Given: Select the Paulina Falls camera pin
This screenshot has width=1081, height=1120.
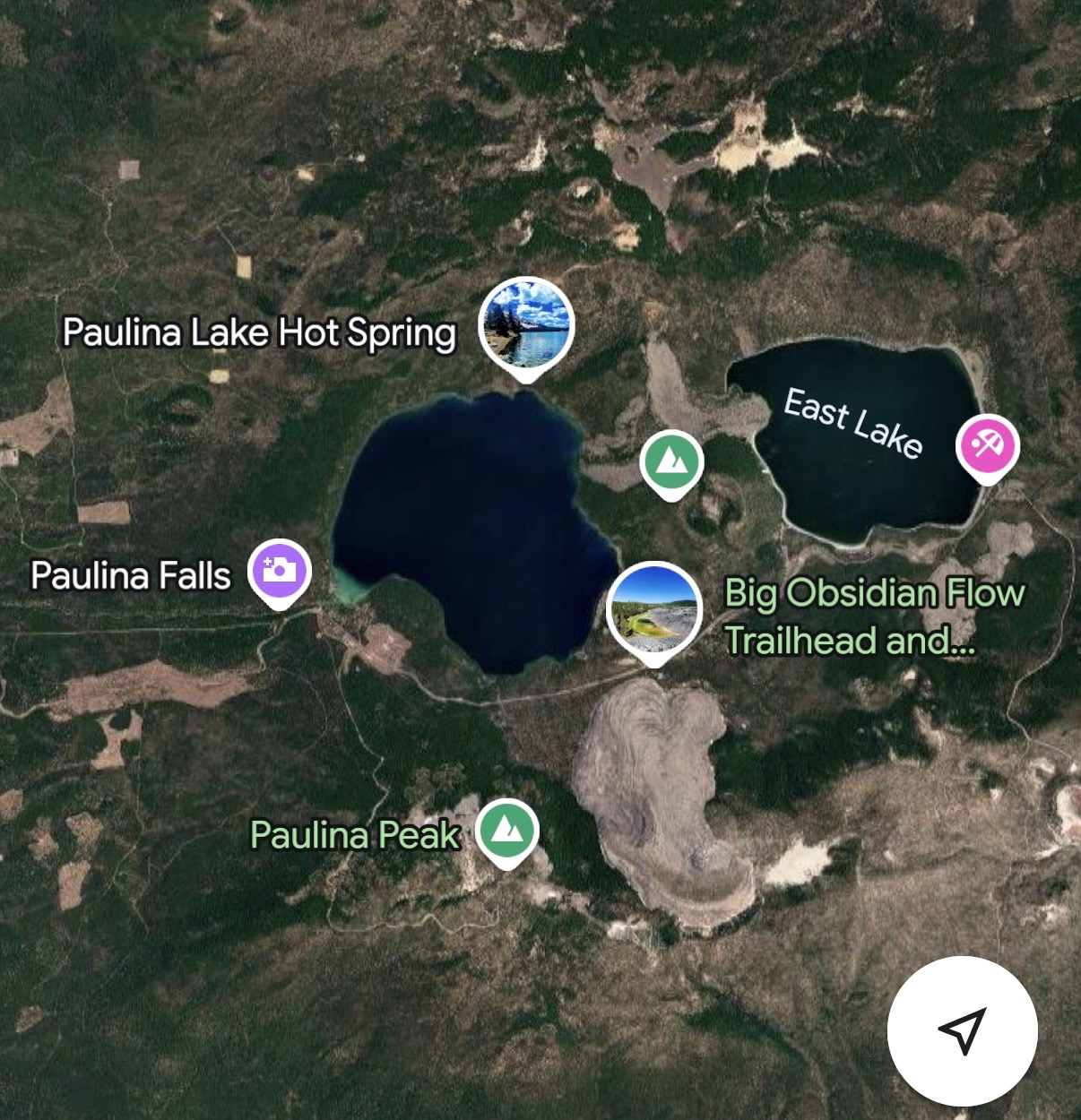Looking at the screenshot, I should (280, 570).
